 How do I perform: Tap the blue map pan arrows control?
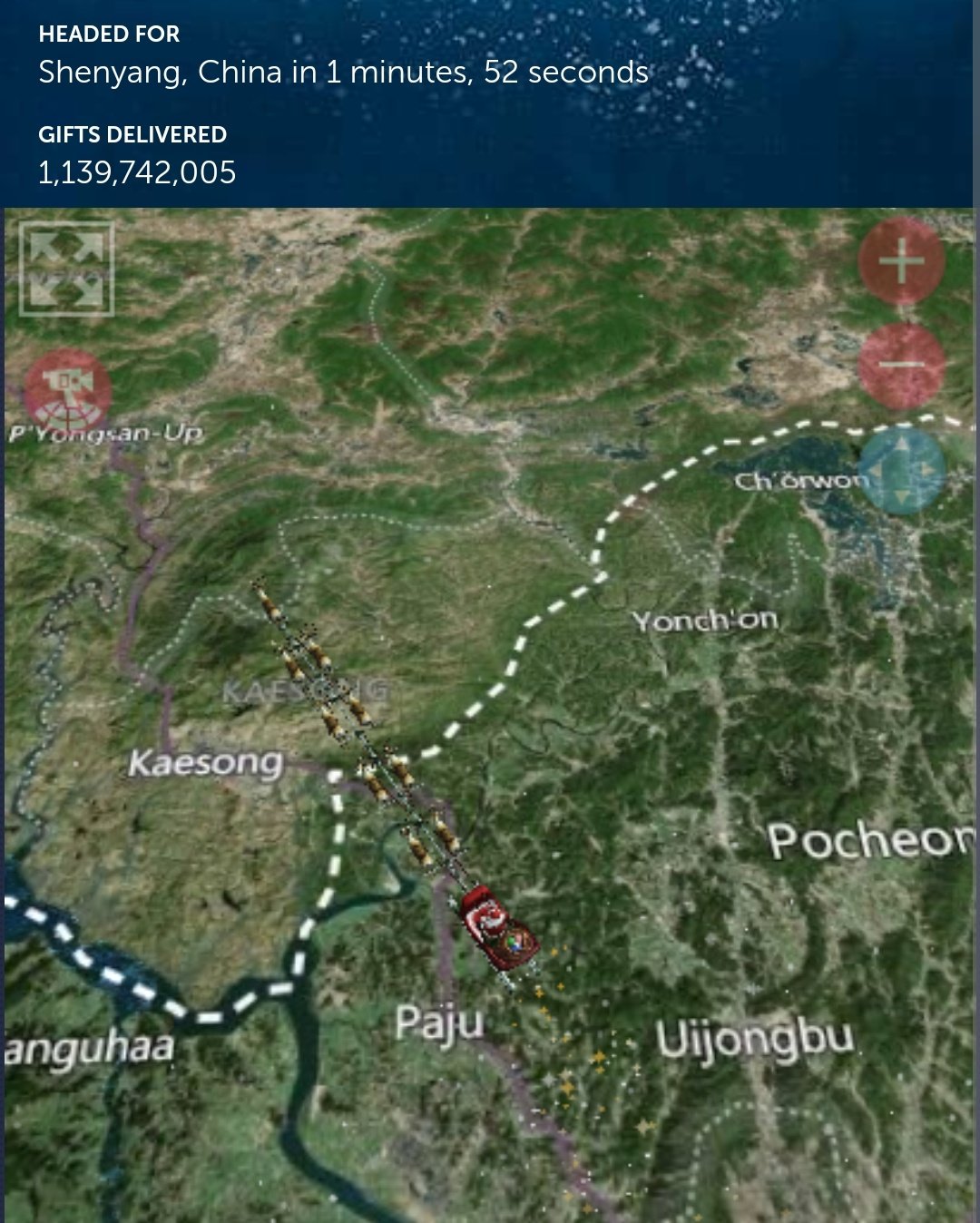901,471
